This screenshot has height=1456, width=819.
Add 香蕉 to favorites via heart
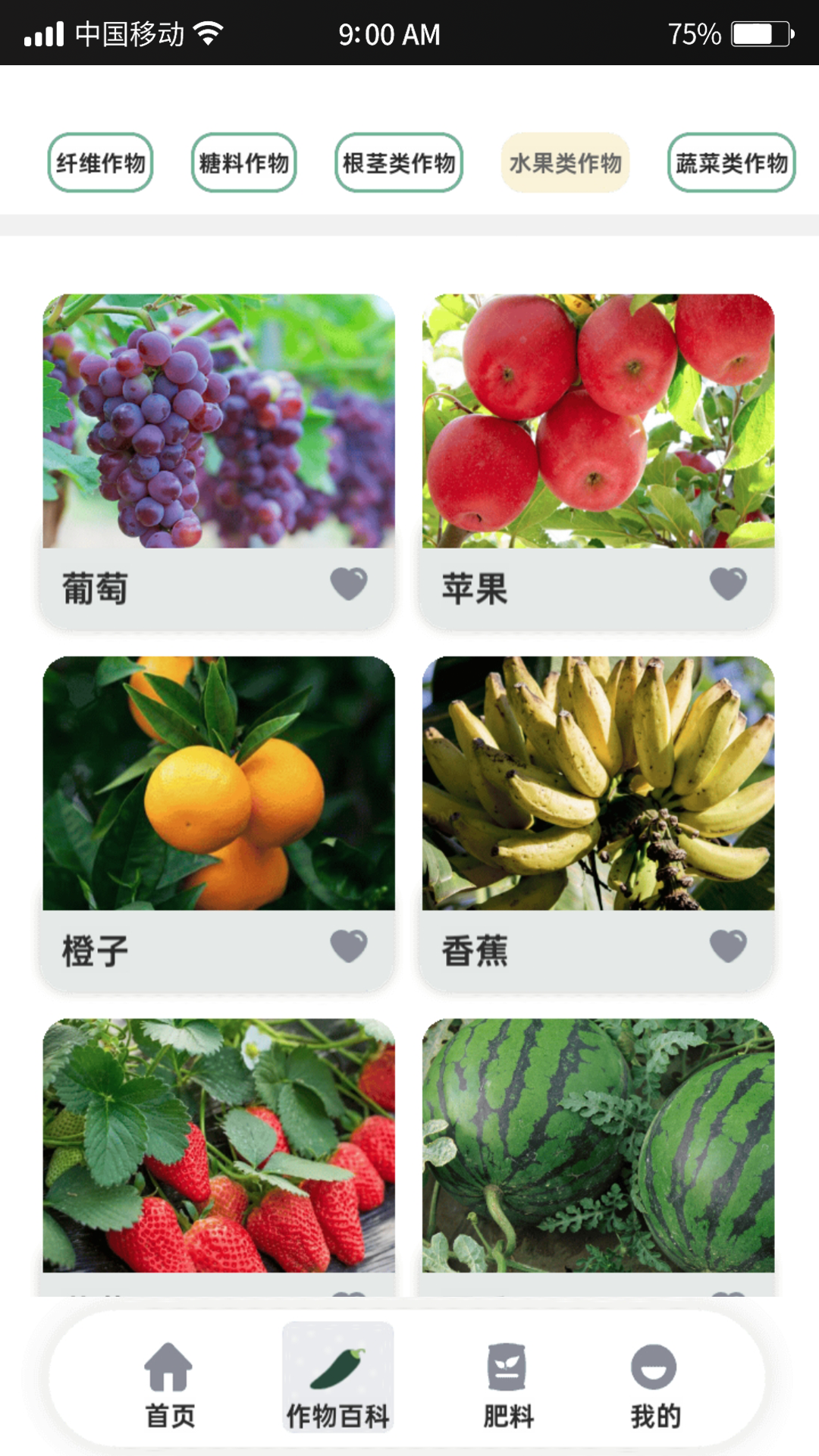[x=728, y=946]
